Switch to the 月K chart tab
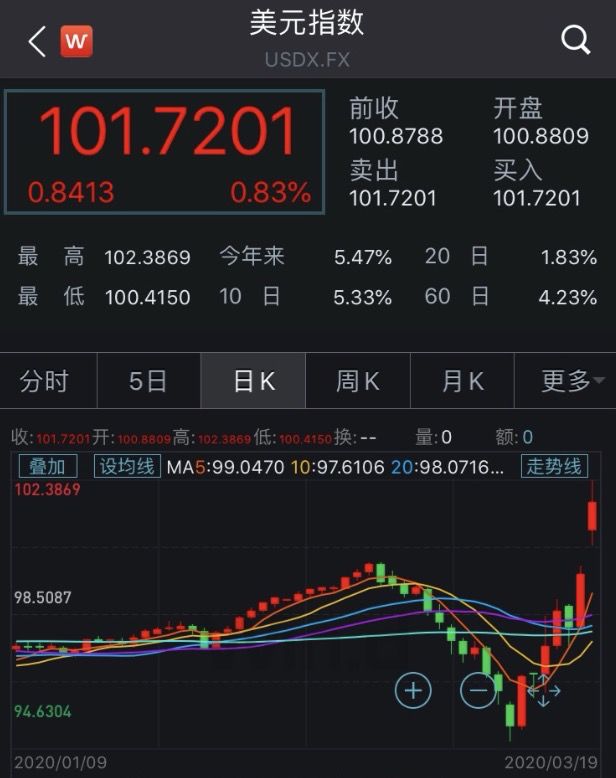Image resolution: width=616 pixels, height=778 pixels. point(462,381)
